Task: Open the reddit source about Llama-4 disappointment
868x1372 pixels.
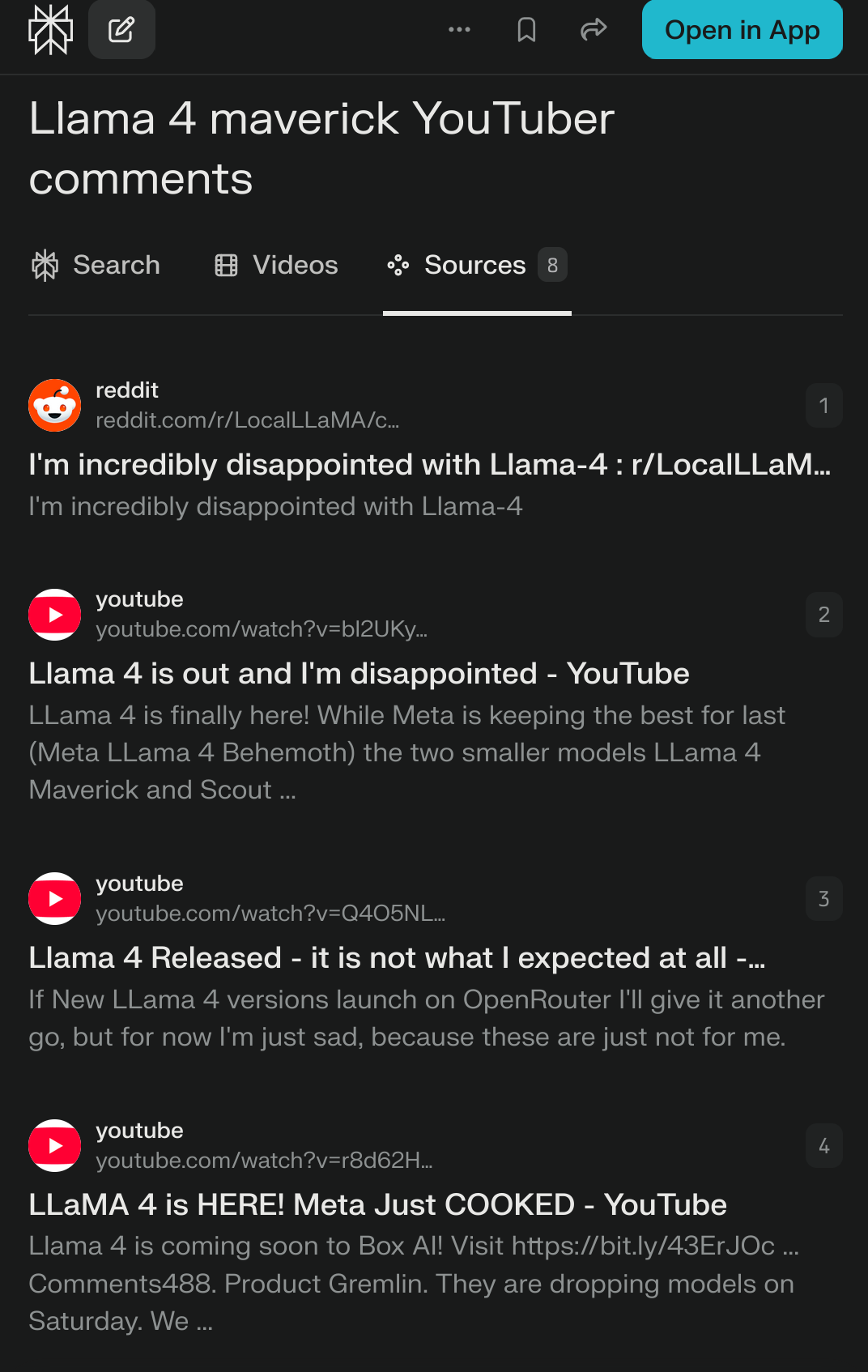Action: (429, 465)
